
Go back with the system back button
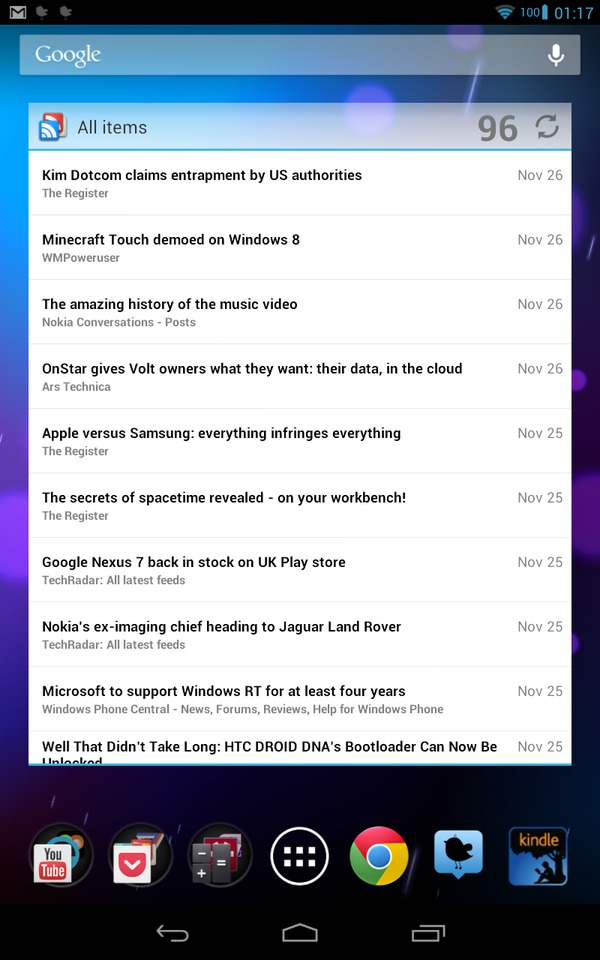click(x=172, y=933)
